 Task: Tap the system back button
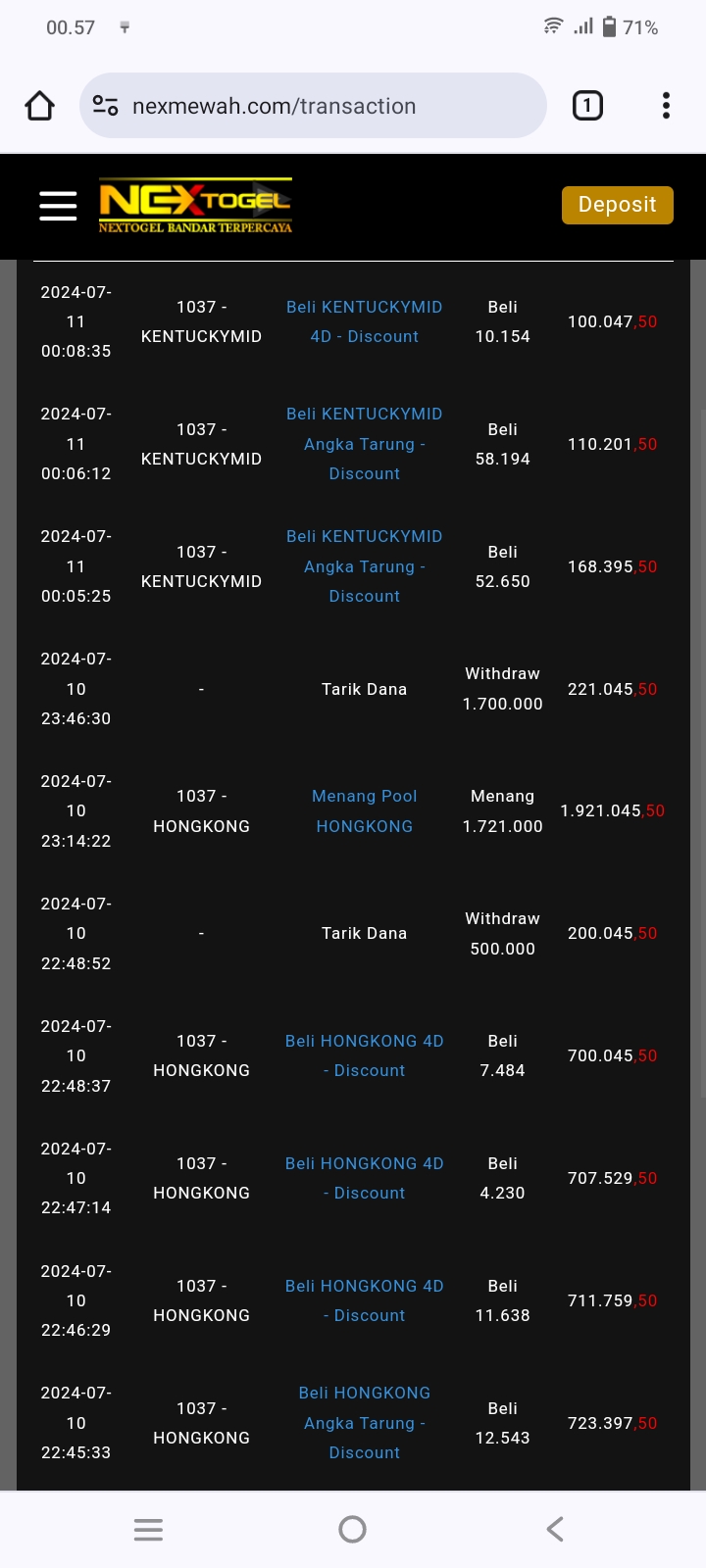pyautogui.click(x=555, y=1529)
